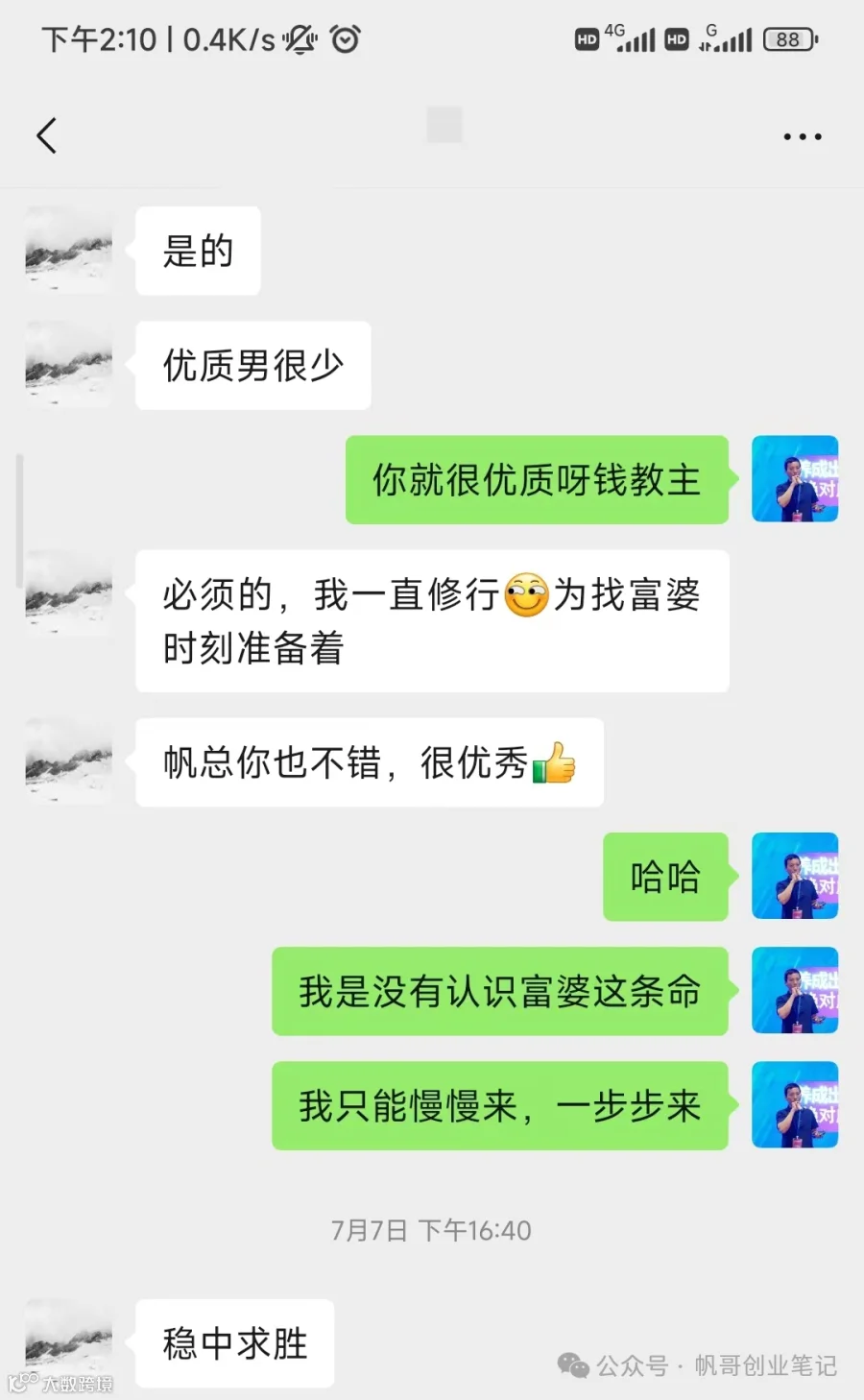Tap the contact's avatar beside 稳中求胜
This screenshot has width=864, height=1400.
[x=69, y=1343]
